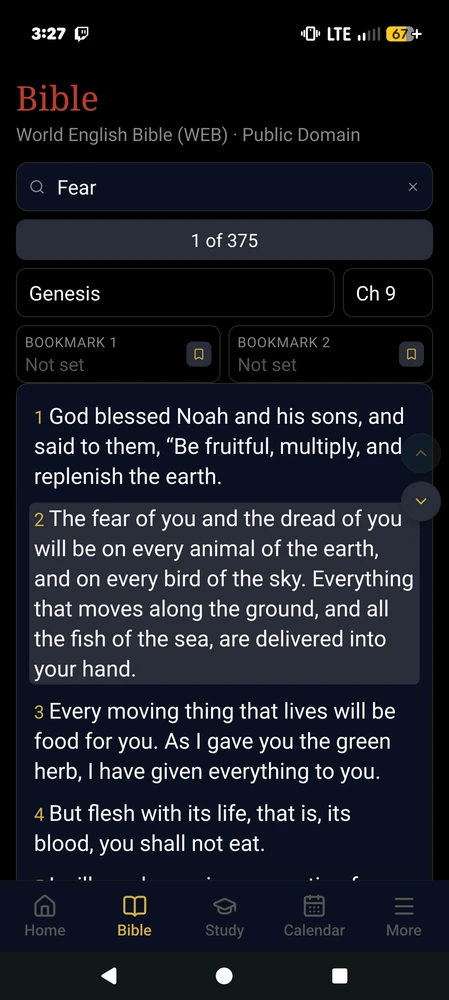Select verse 2 about the fear of you
This screenshot has width=449, height=1000.
[224, 594]
